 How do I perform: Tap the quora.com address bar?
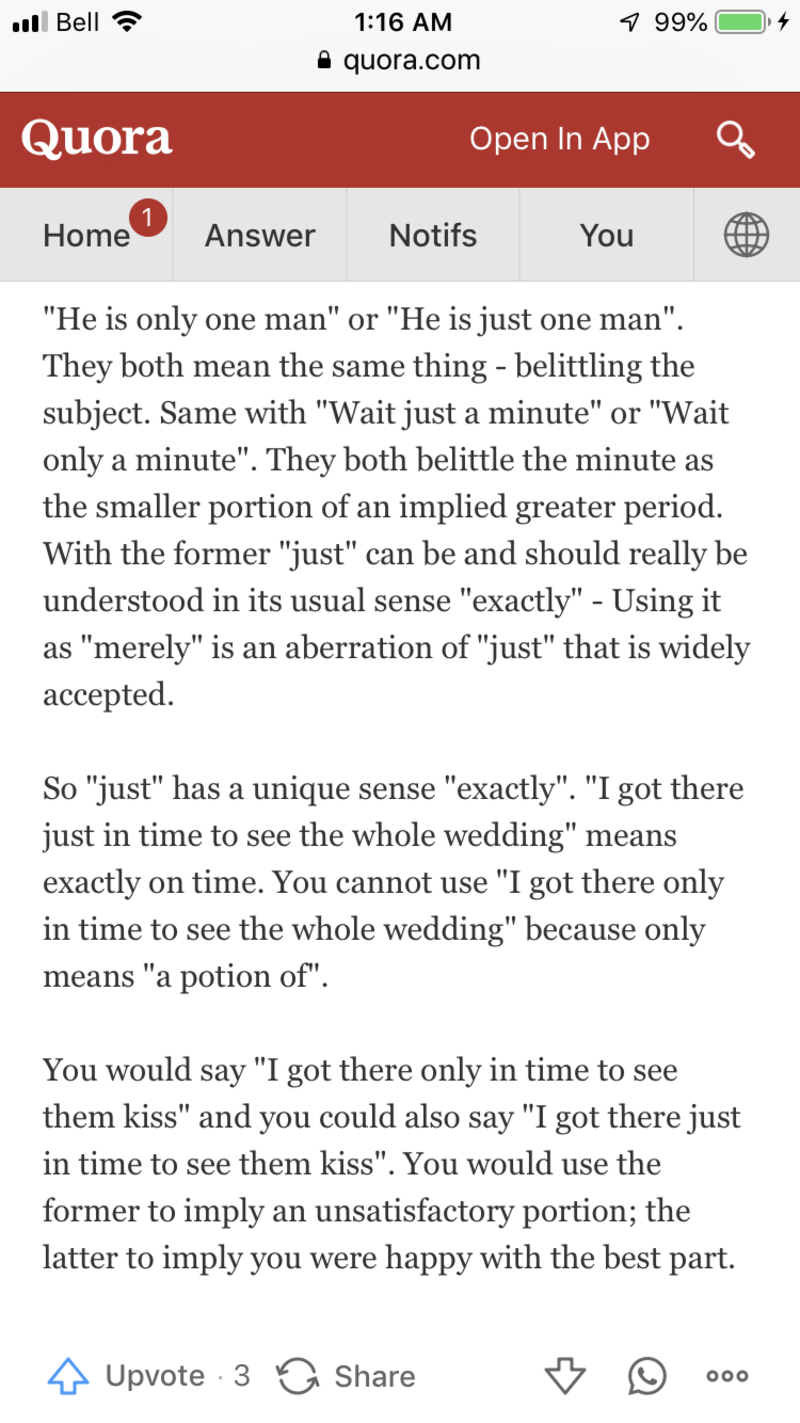(x=400, y=60)
